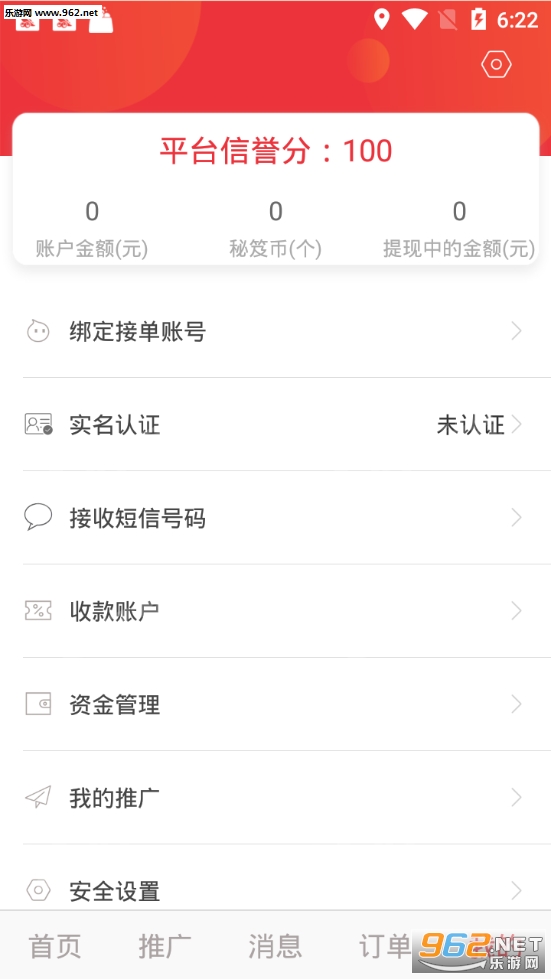
Task: Open 绑定接单账号 row
Action: coord(275,331)
